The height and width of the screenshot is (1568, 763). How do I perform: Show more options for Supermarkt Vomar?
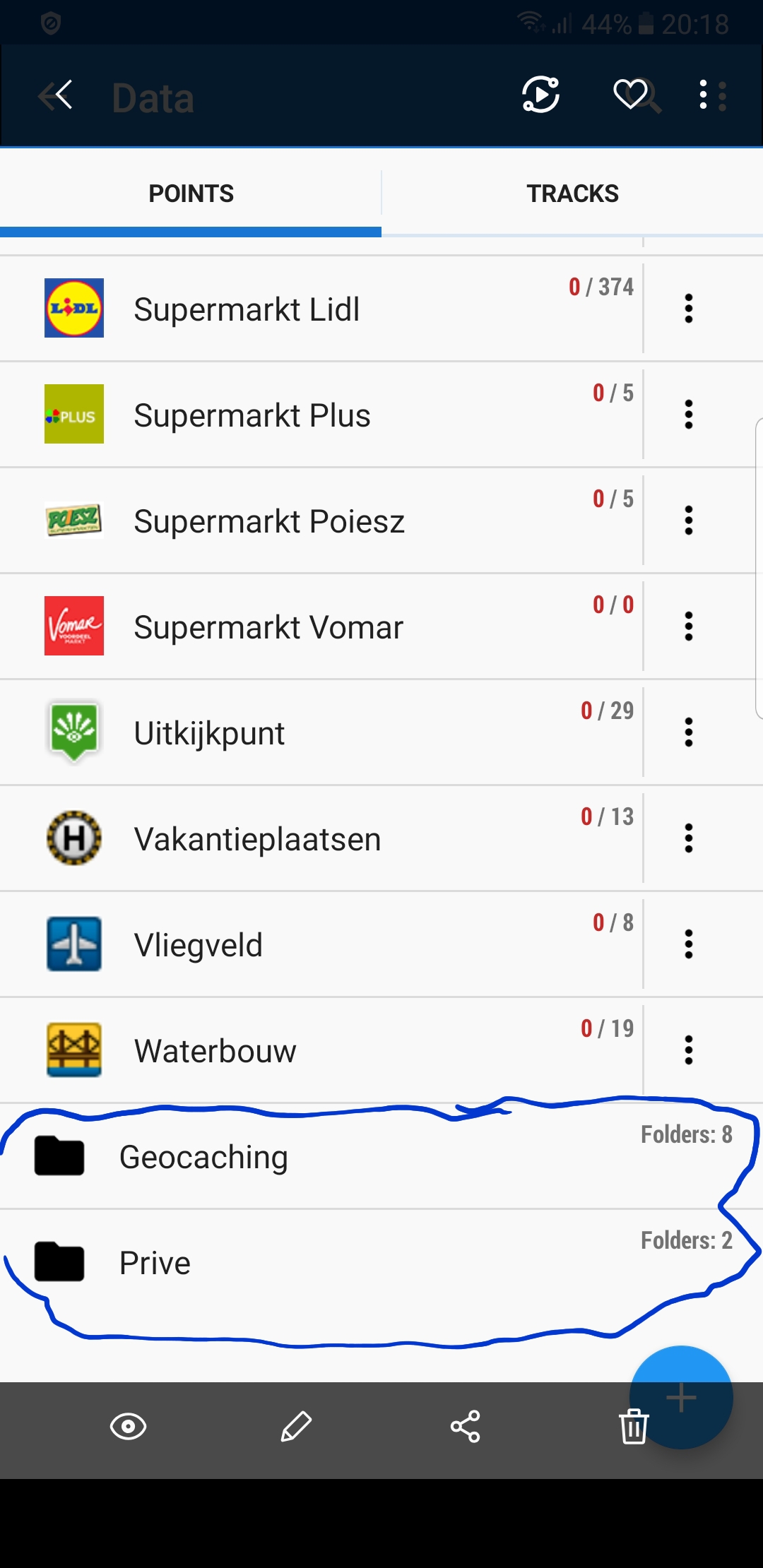click(x=688, y=626)
